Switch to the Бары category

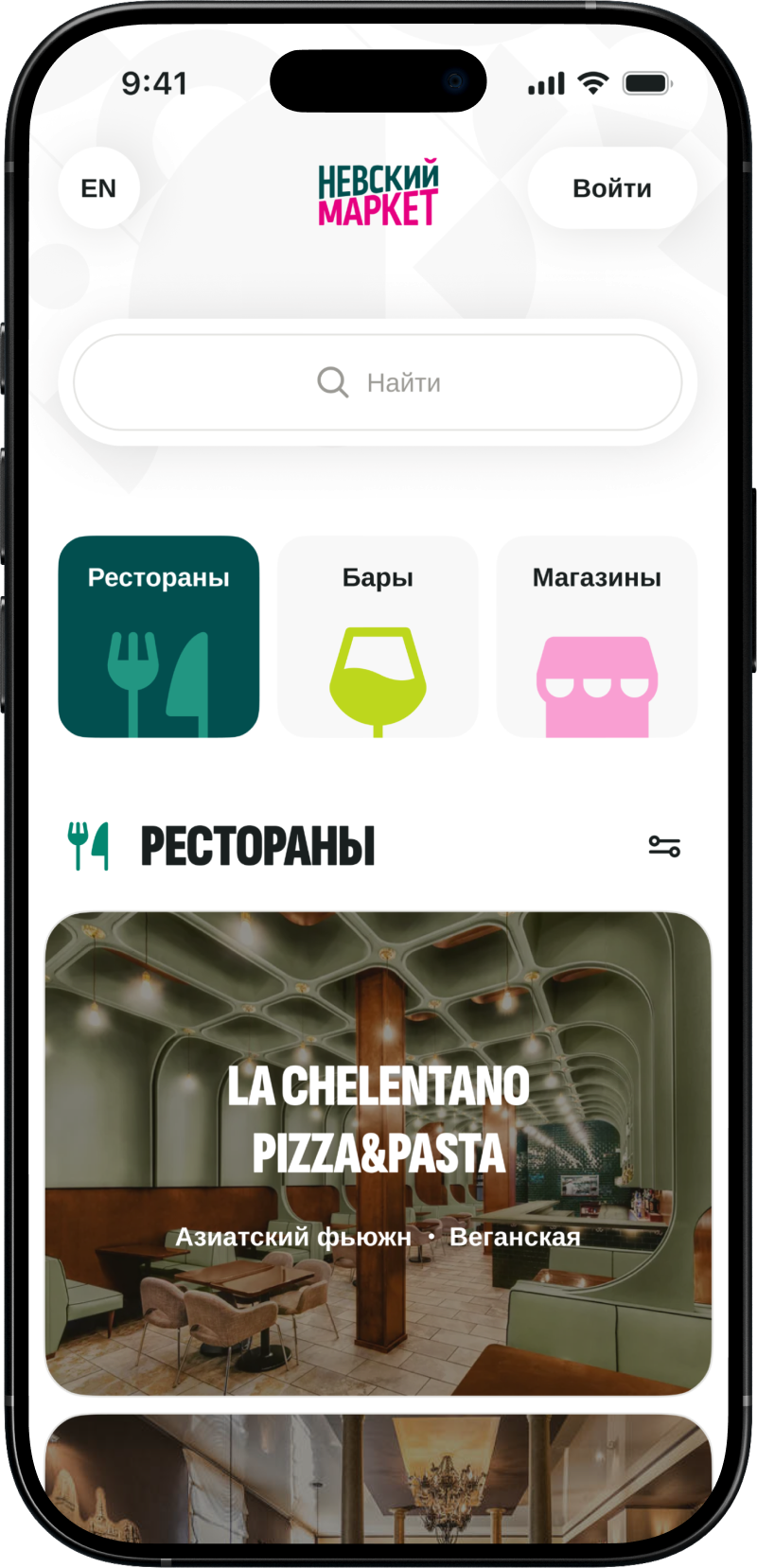click(x=378, y=636)
